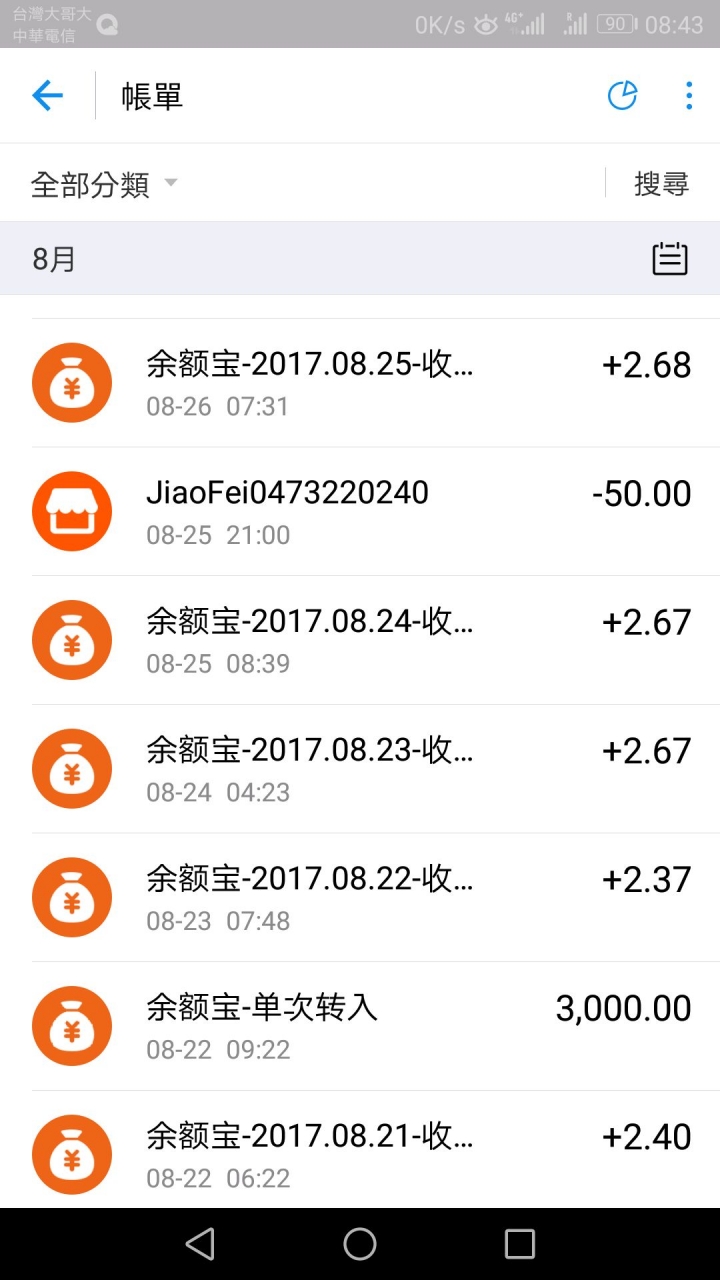Open the three-dot overflow menu
The height and width of the screenshot is (1280, 720).
689,96
